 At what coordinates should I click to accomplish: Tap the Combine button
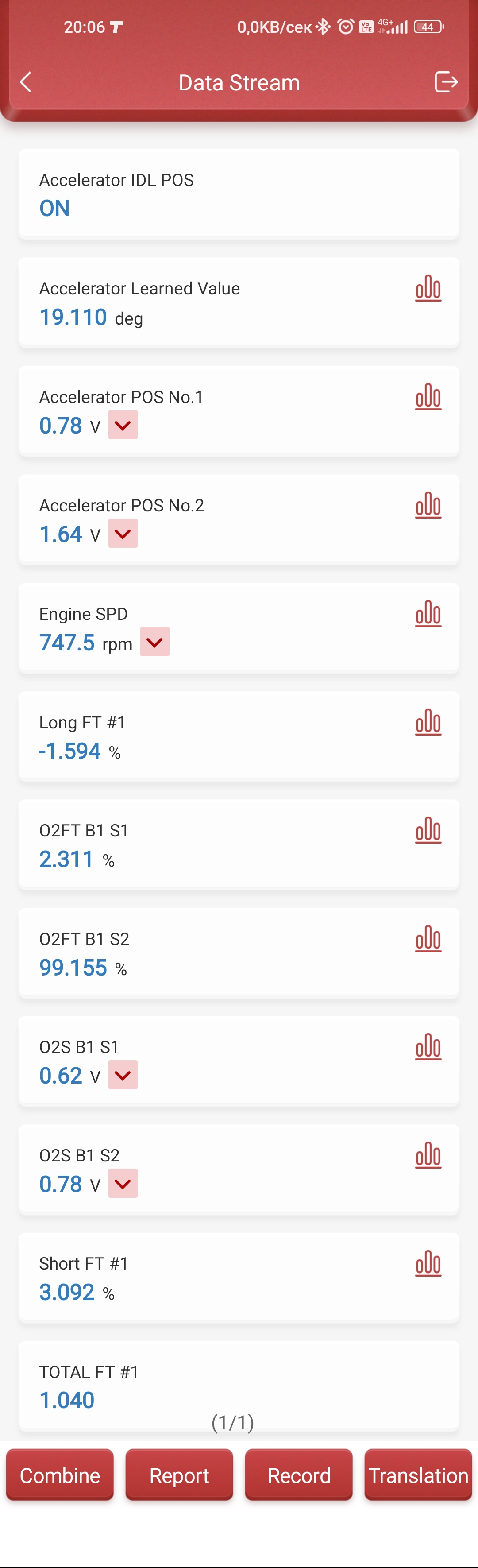(x=60, y=1475)
